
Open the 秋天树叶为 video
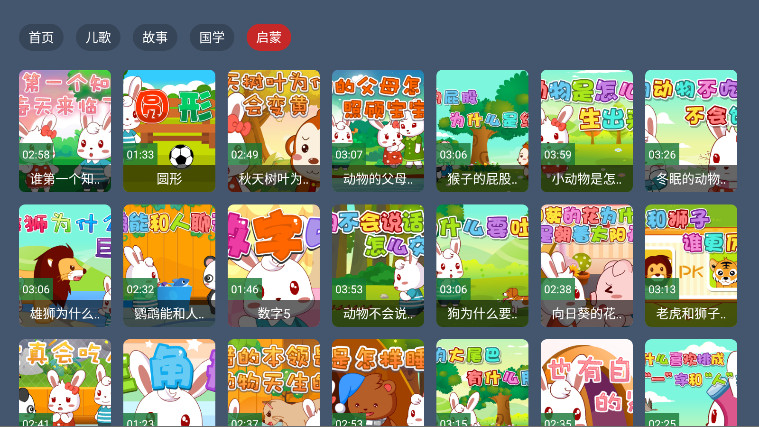[x=273, y=130]
